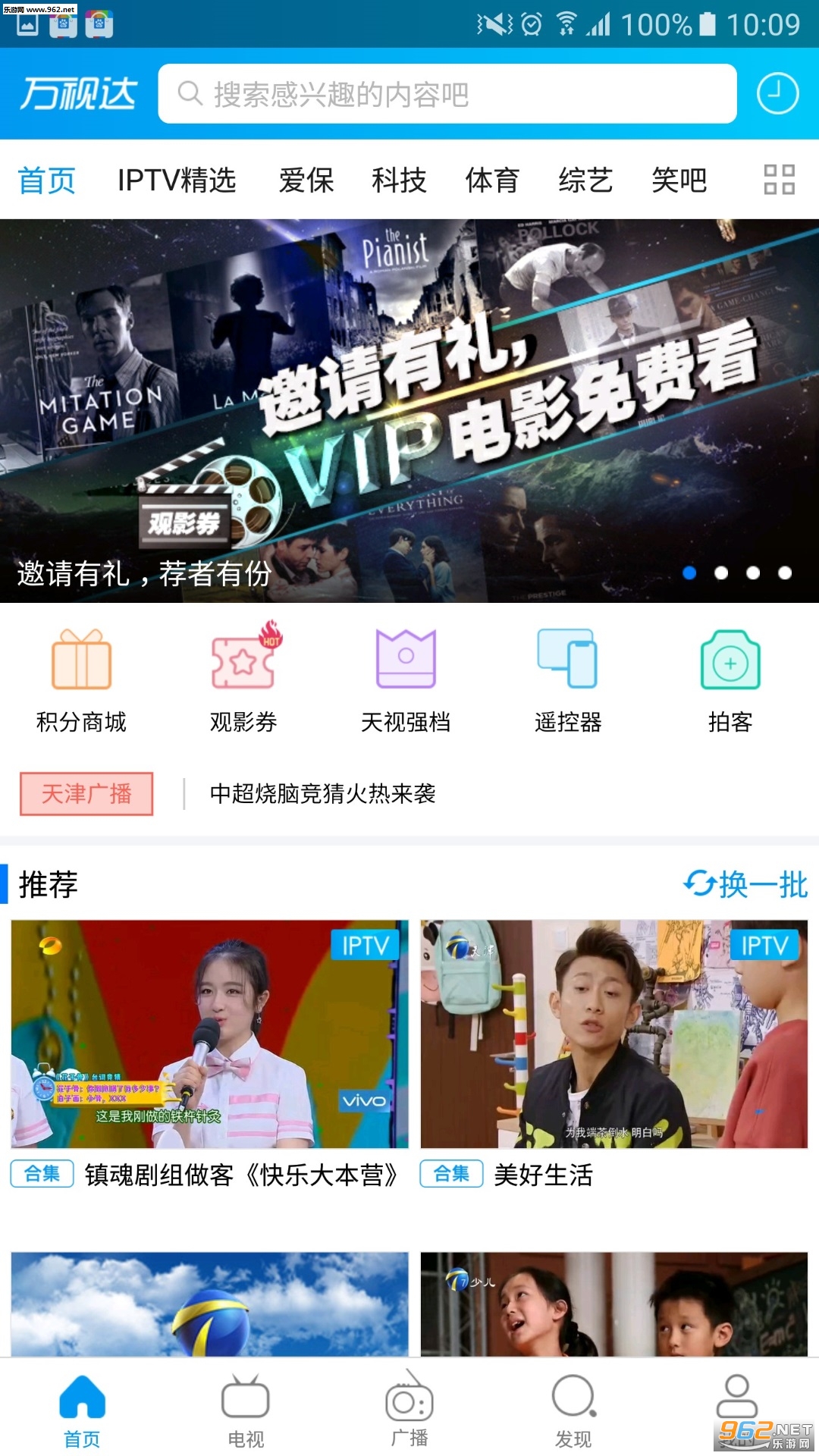Switch to the 电视 bottom tab
The height and width of the screenshot is (1456, 819).
click(x=246, y=1410)
